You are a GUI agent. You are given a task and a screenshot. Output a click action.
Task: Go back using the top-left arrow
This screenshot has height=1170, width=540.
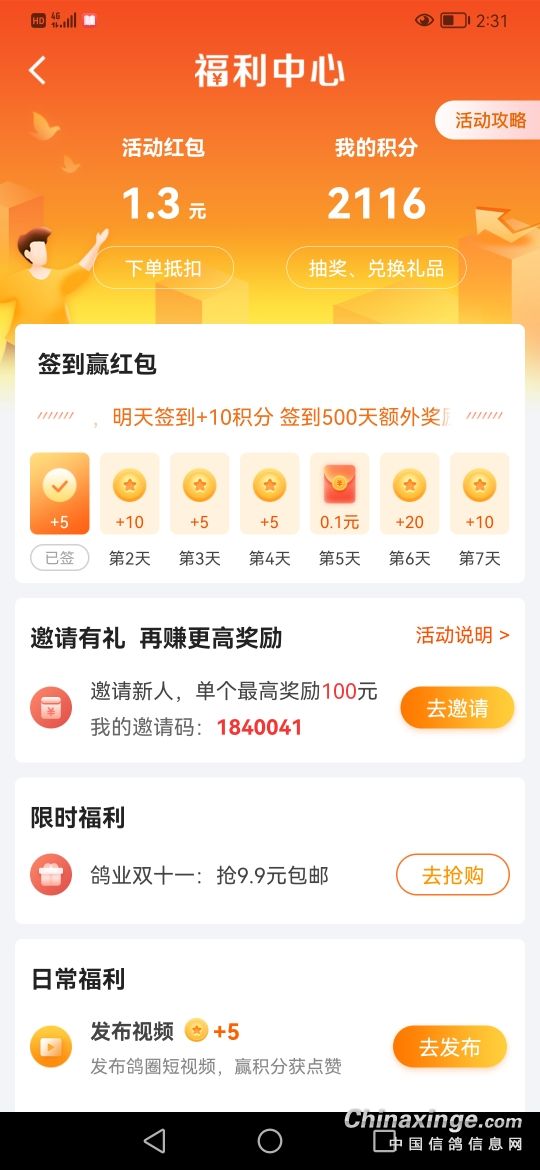coord(37,70)
